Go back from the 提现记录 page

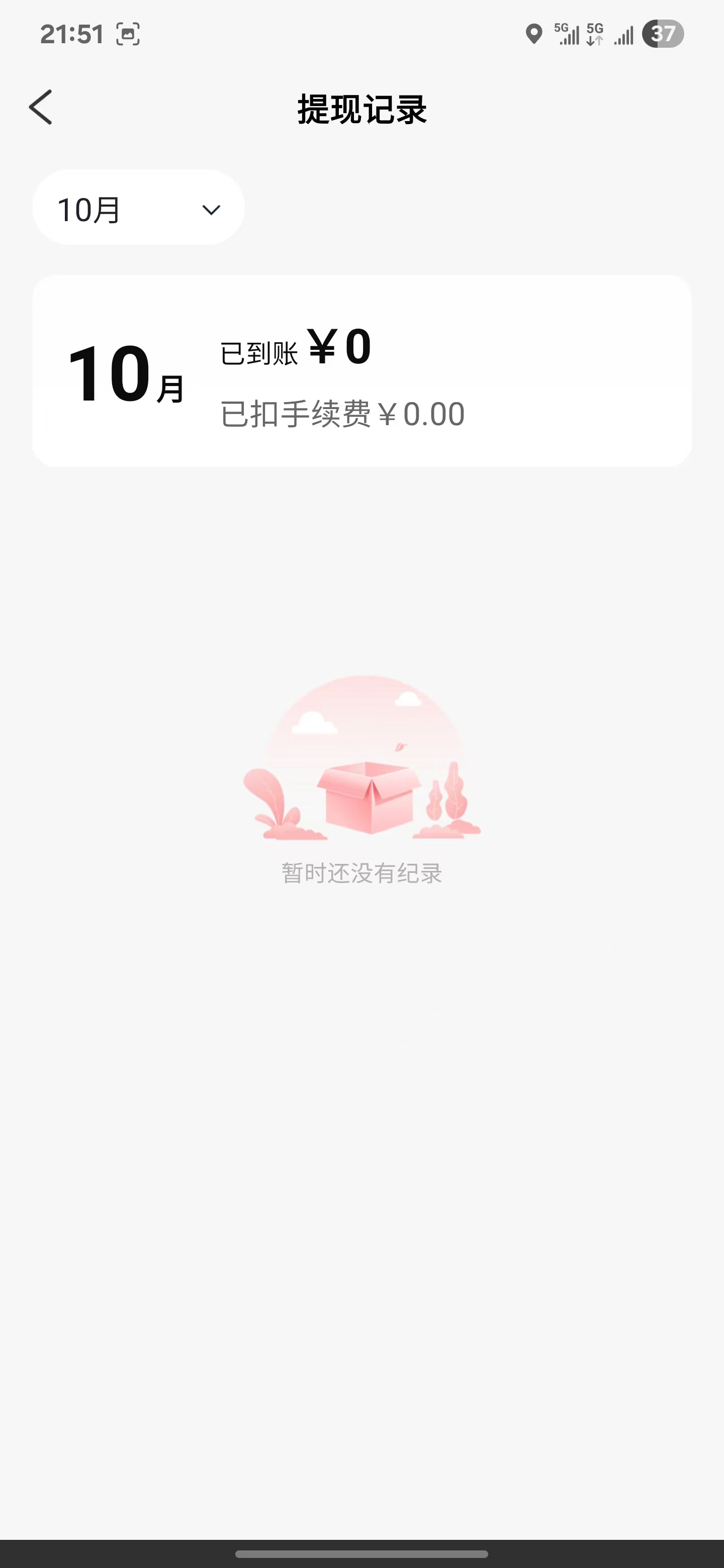point(41,108)
